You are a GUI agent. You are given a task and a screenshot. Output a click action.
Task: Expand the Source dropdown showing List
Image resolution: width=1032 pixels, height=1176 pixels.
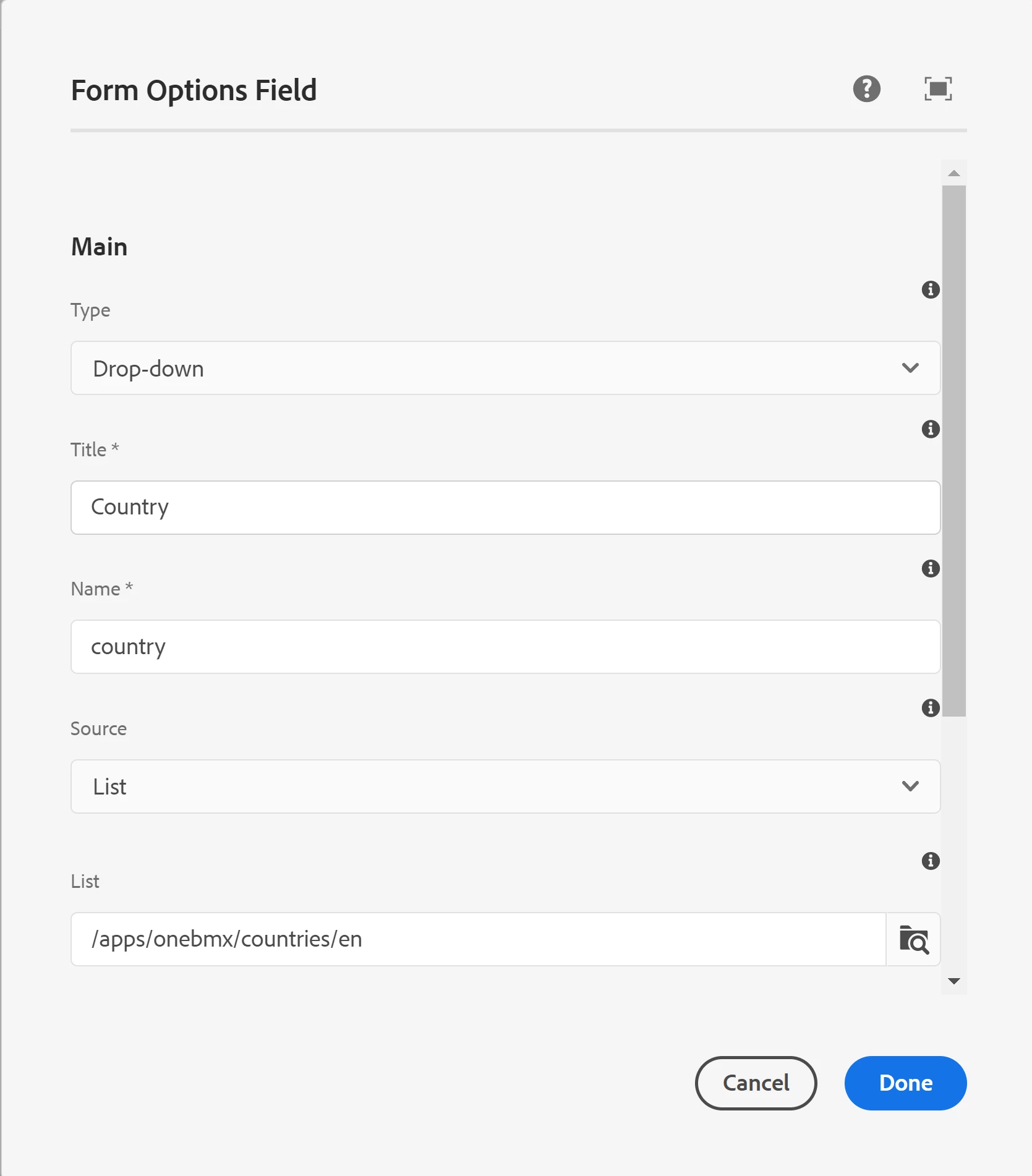[505, 786]
